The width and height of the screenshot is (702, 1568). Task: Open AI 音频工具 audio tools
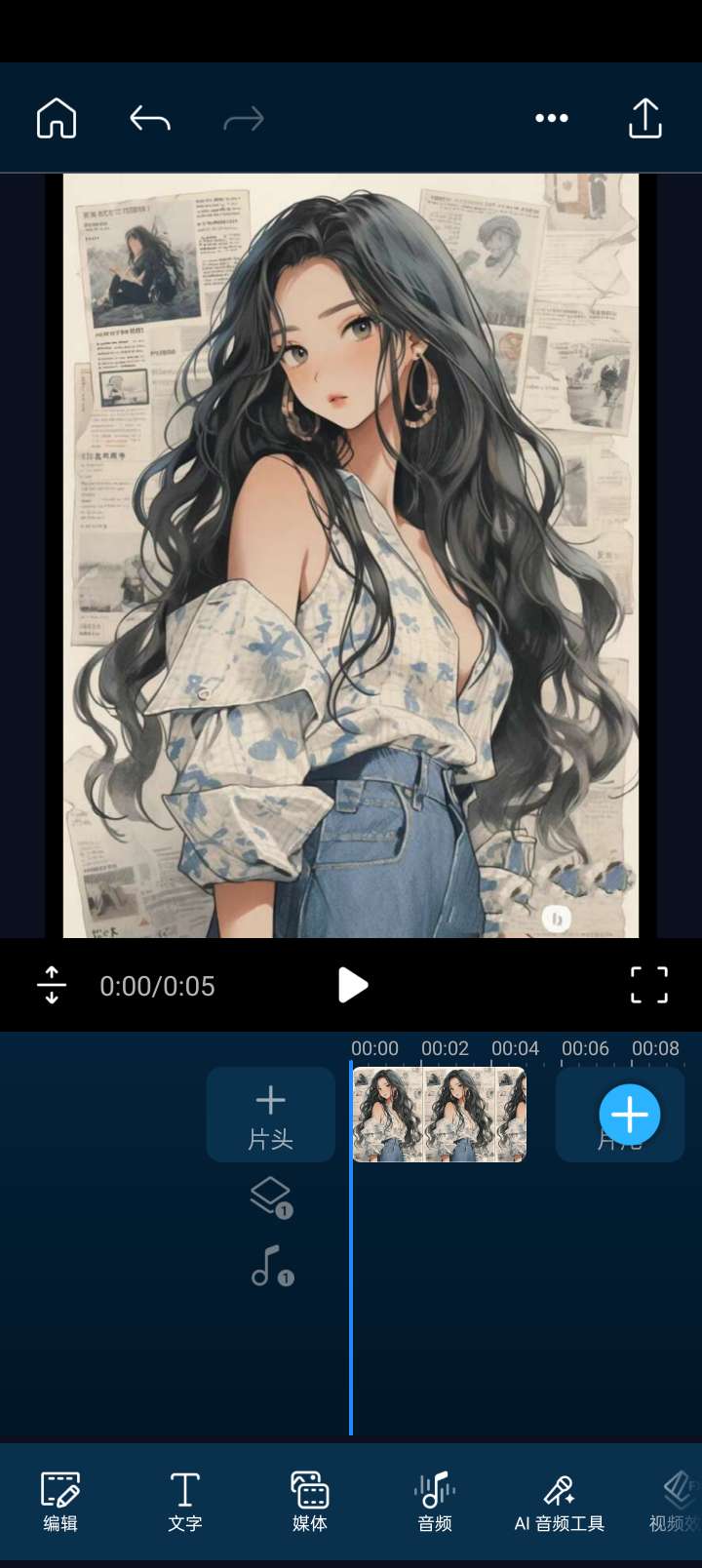pyautogui.click(x=559, y=1502)
